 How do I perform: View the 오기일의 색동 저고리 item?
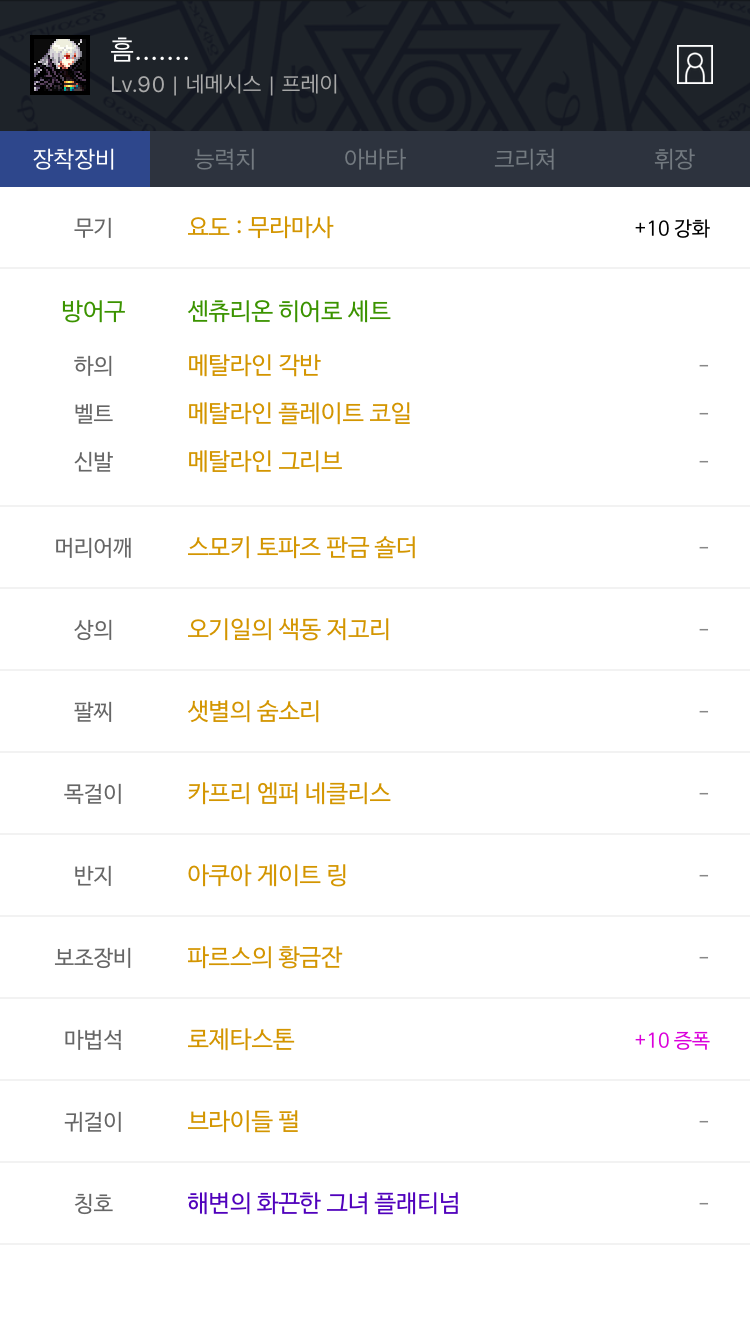289,629
